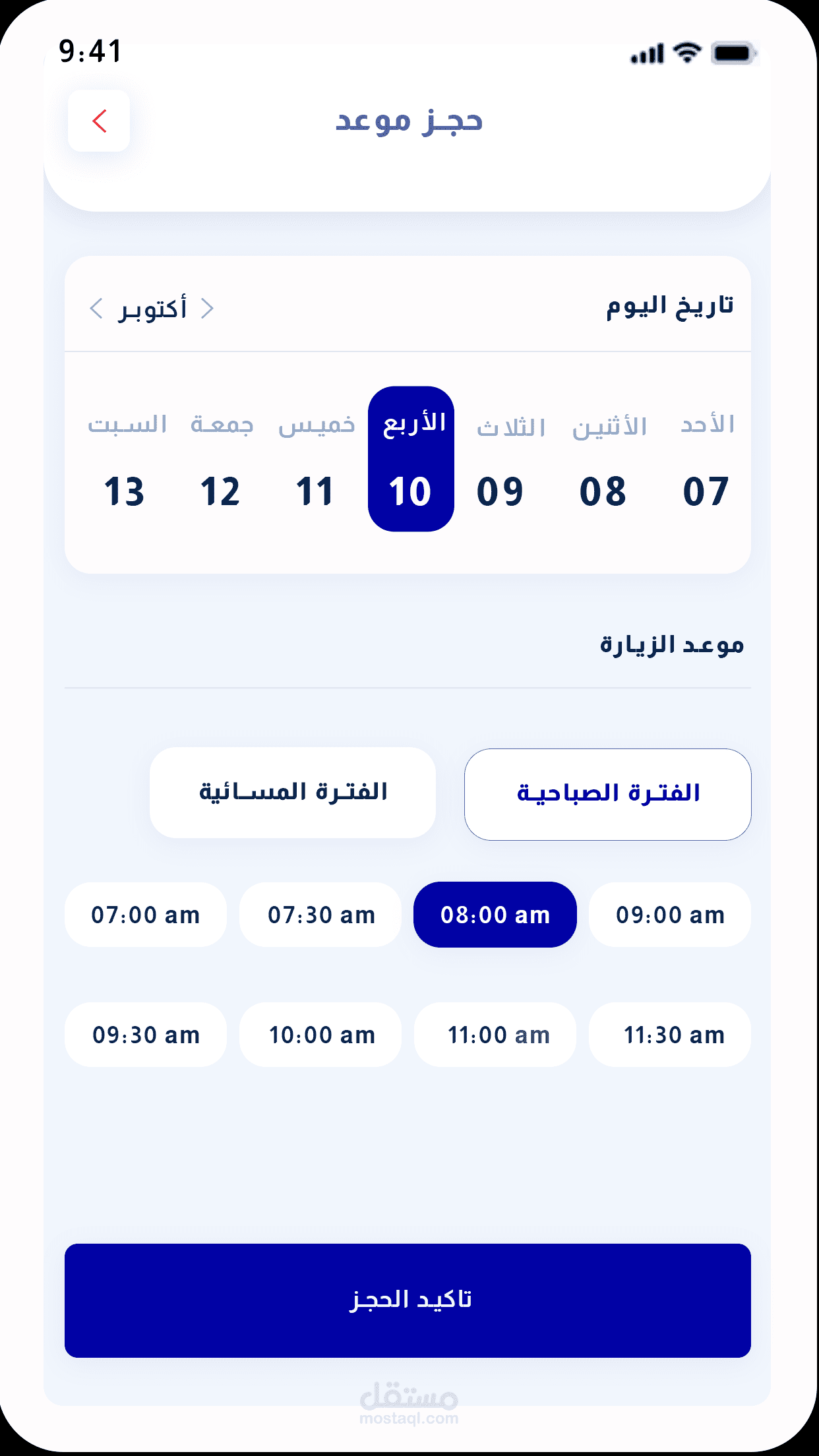Tap the chevron right of أكتوبر
This screenshot has height=1456, width=819.
click(x=207, y=308)
